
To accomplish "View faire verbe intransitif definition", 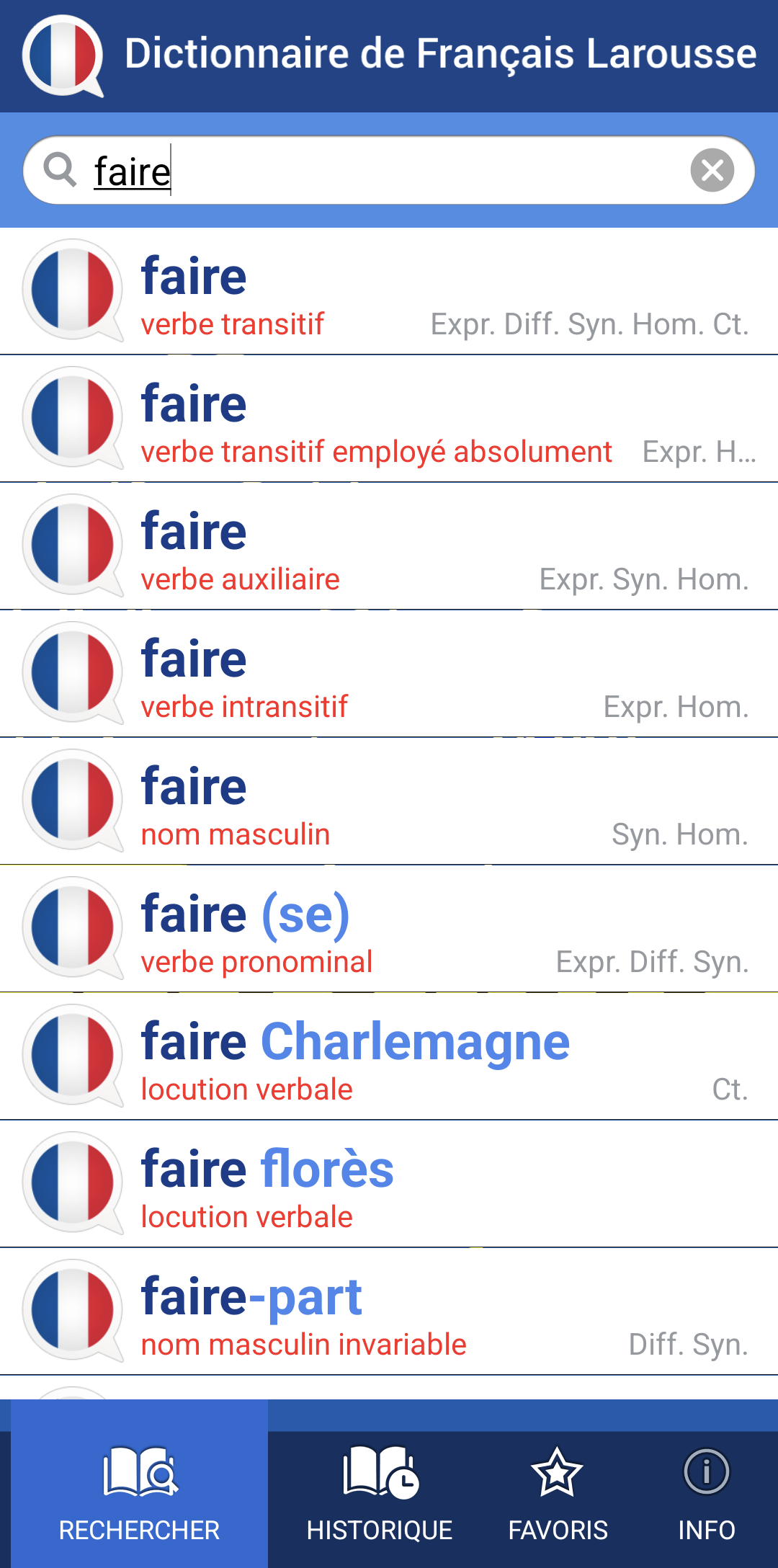I will [389, 674].
